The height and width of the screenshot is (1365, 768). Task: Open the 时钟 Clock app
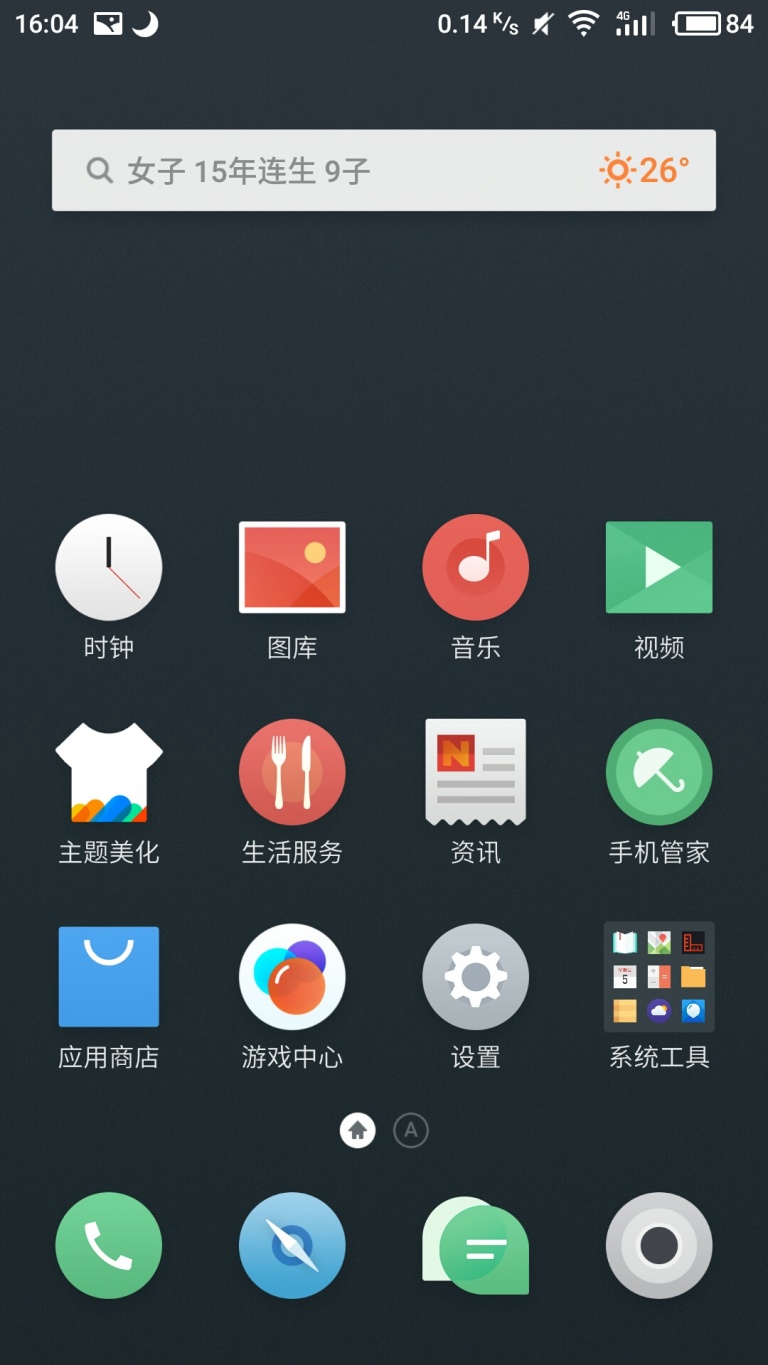(108, 566)
